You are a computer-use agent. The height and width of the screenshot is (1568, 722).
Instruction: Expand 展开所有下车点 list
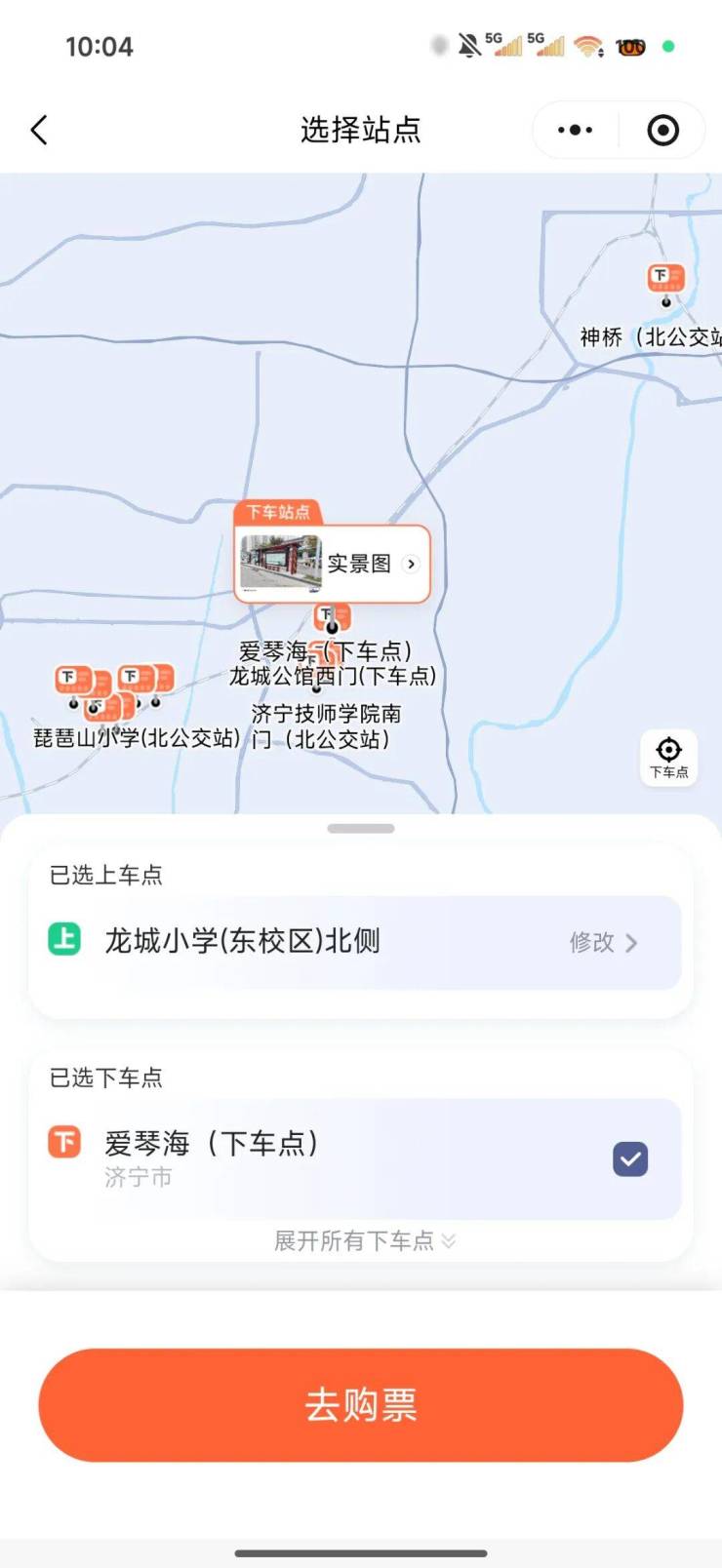click(x=363, y=1240)
